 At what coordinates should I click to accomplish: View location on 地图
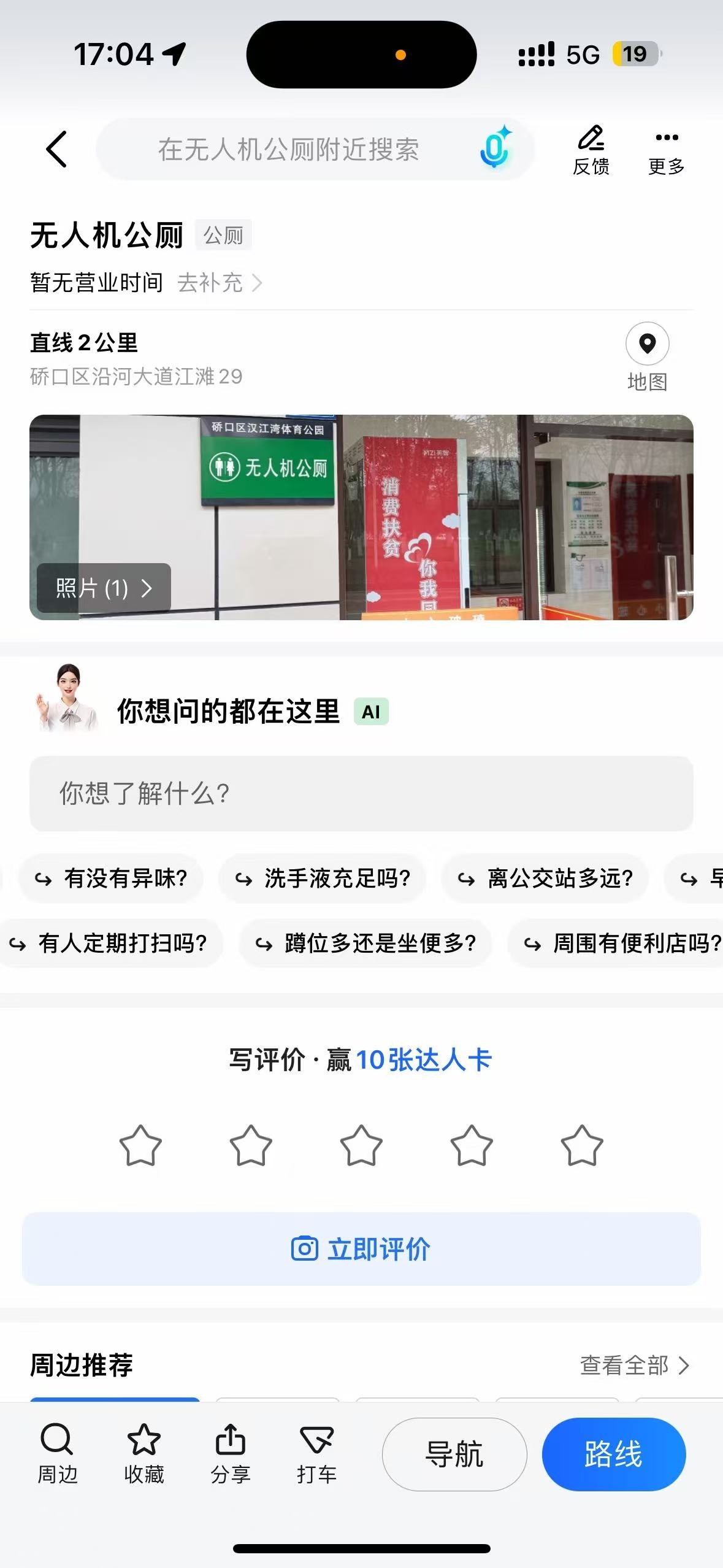pos(647,356)
